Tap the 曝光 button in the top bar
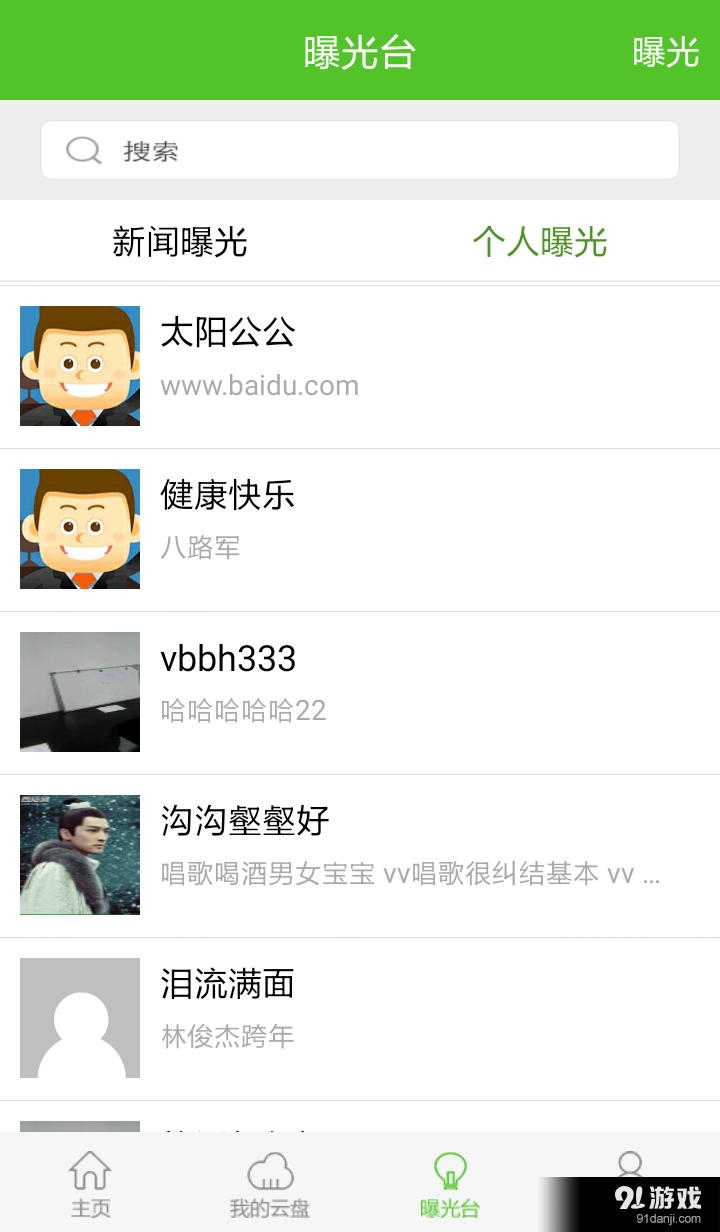Image resolution: width=720 pixels, height=1232 pixels. click(x=665, y=52)
